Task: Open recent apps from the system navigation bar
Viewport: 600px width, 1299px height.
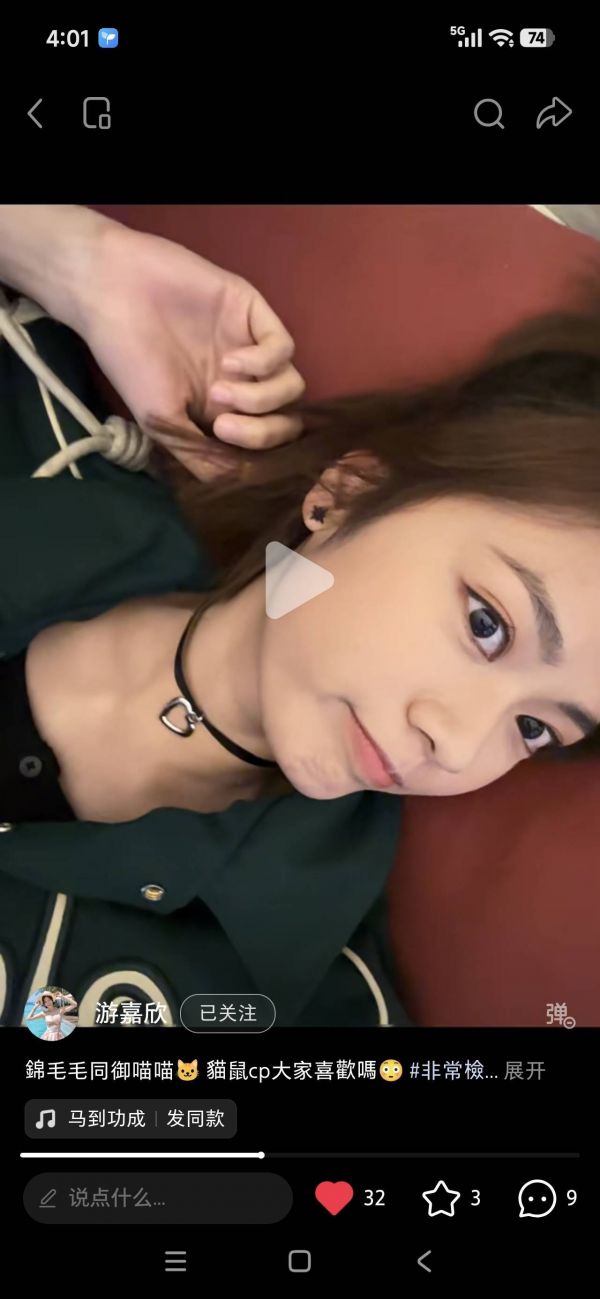Action: tap(175, 1262)
